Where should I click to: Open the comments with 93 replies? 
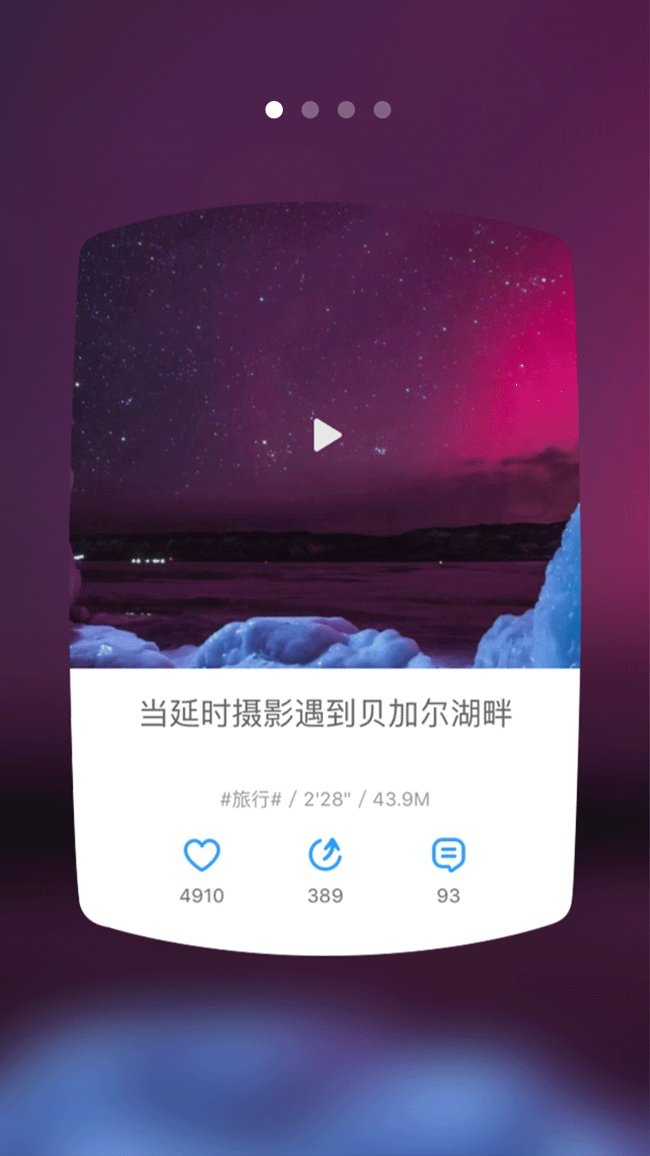coord(448,855)
